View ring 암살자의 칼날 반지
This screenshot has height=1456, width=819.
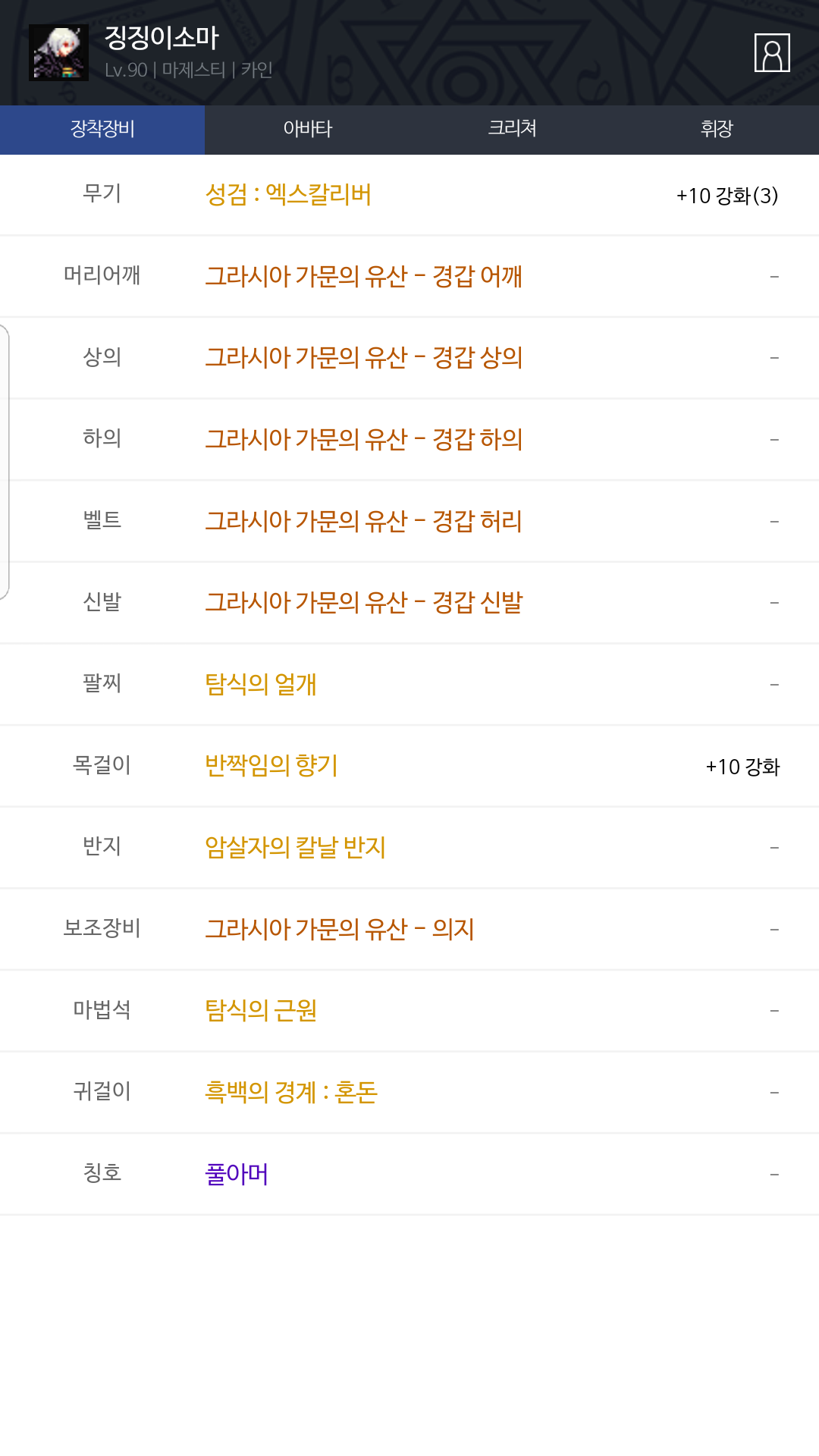pyautogui.click(x=409, y=847)
